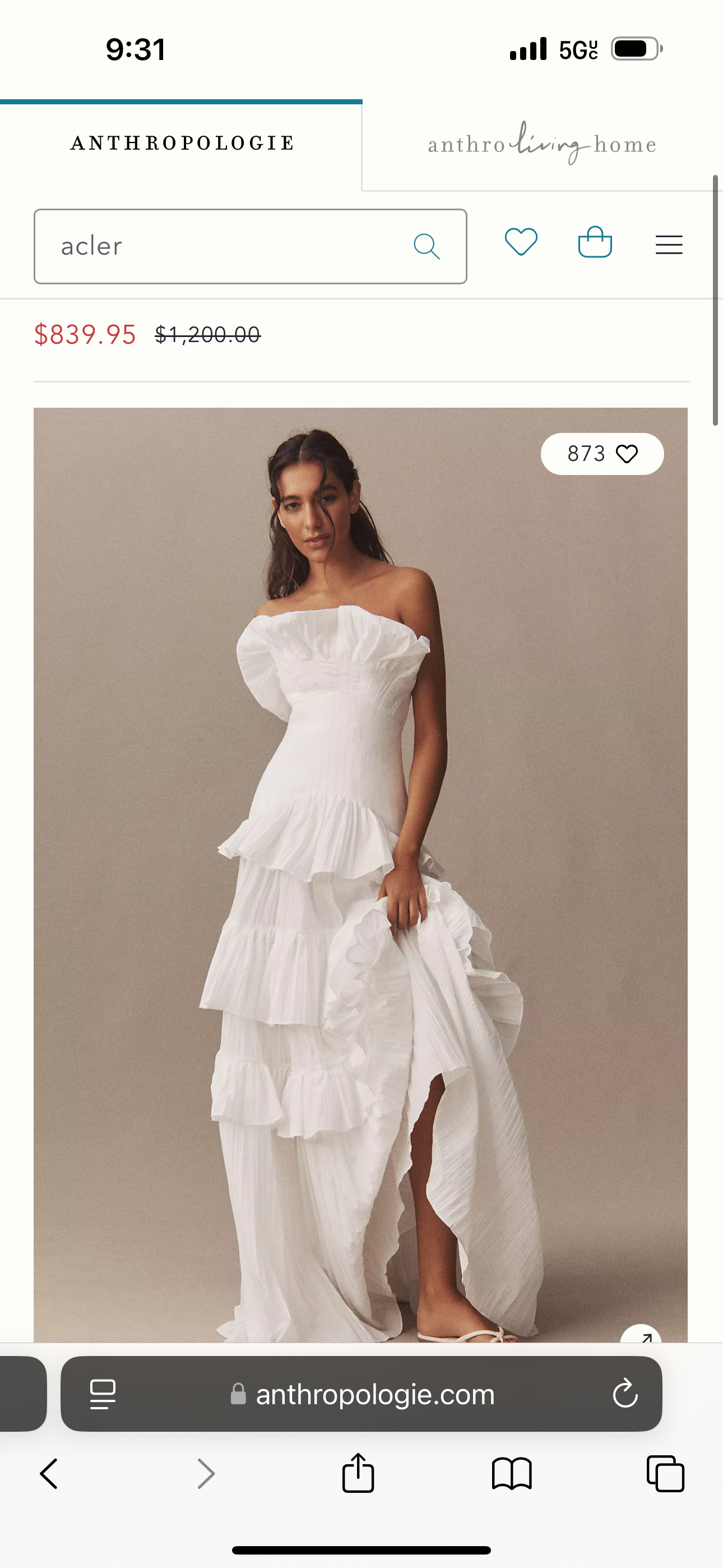Switch to the AnthroLiving home tab
This screenshot has height=1568, width=723.
(x=543, y=145)
